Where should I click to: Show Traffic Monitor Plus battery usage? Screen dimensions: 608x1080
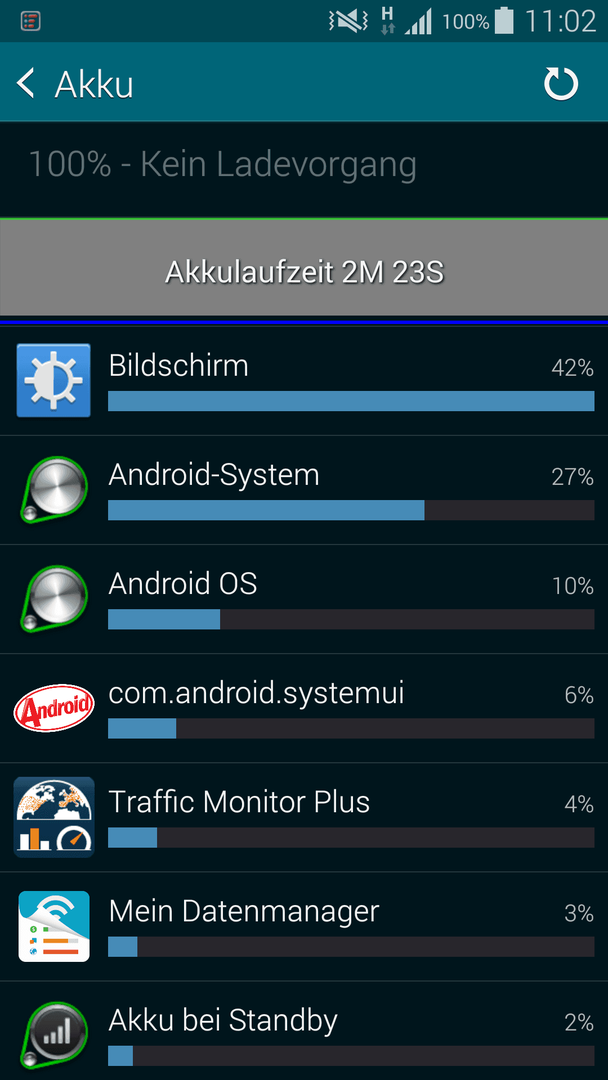(x=304, y=818)
